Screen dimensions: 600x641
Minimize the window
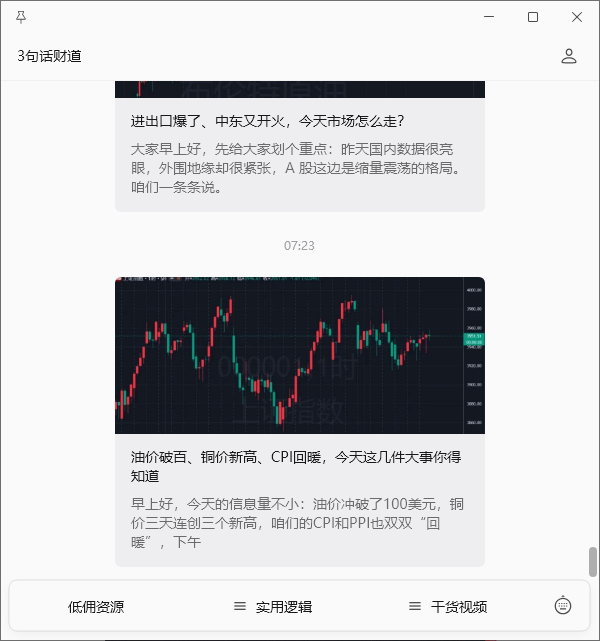(489, 17)
